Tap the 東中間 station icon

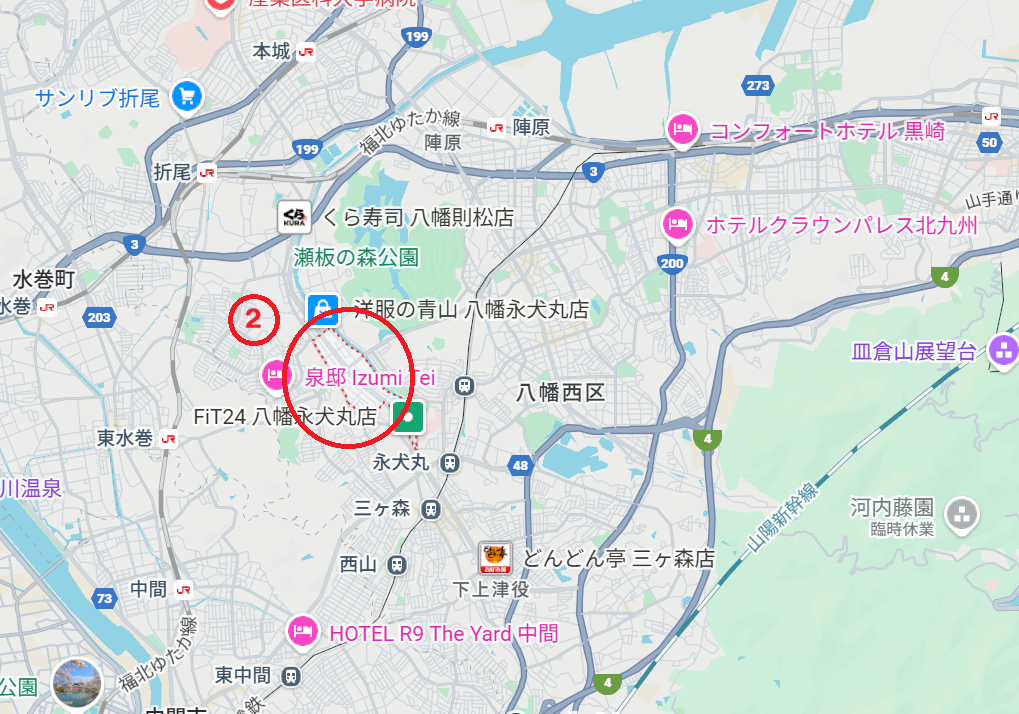pos(291,676)
